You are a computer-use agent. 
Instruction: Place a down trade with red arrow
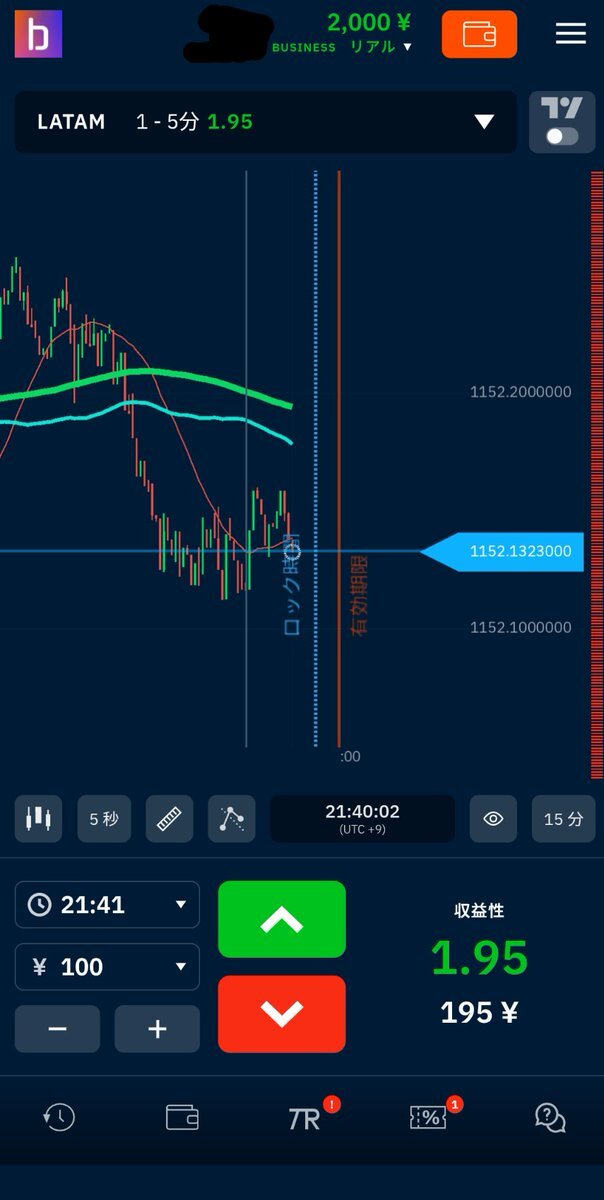281,1014
